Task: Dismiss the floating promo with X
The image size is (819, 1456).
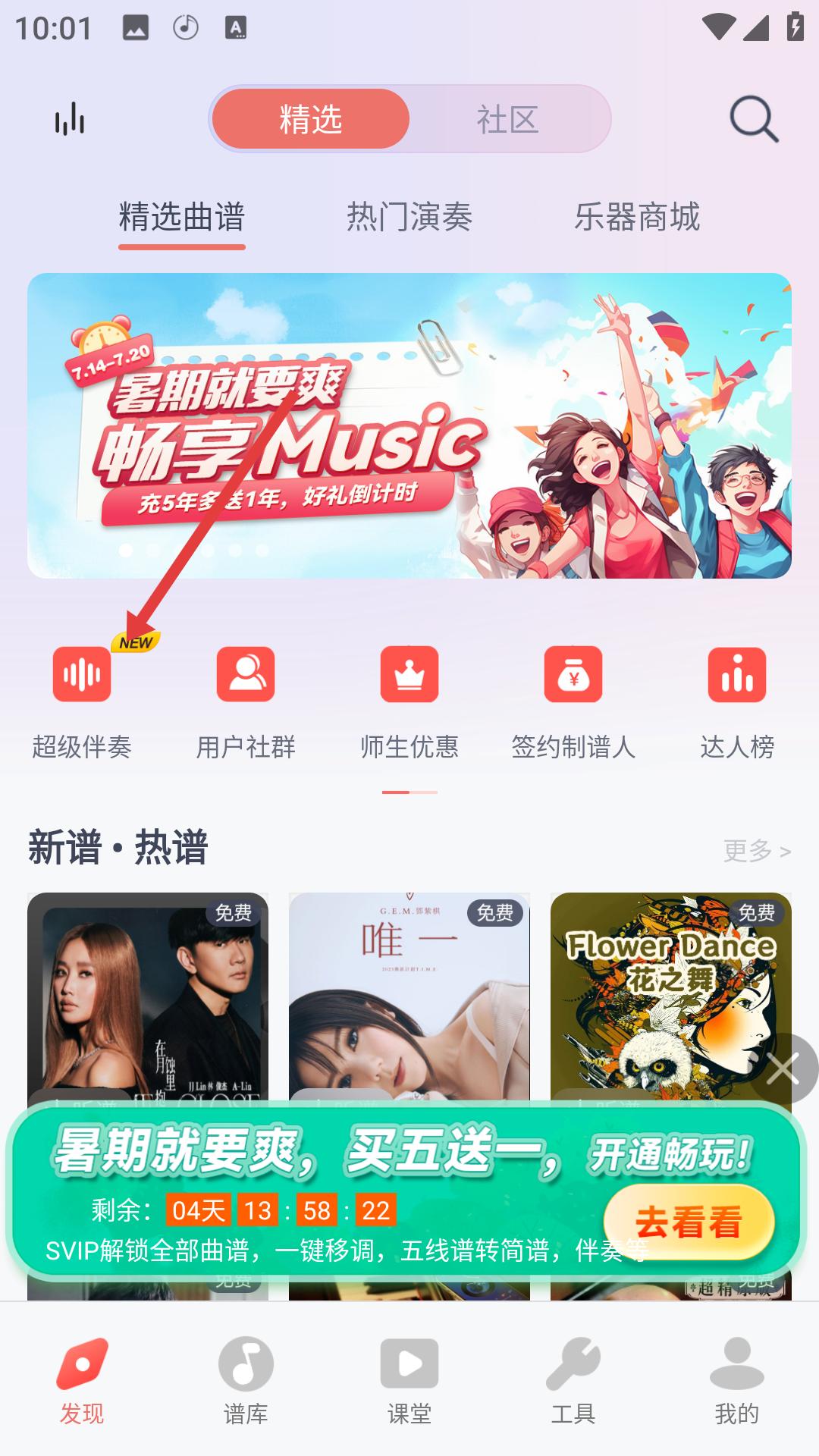Action: coord(783,1069)
